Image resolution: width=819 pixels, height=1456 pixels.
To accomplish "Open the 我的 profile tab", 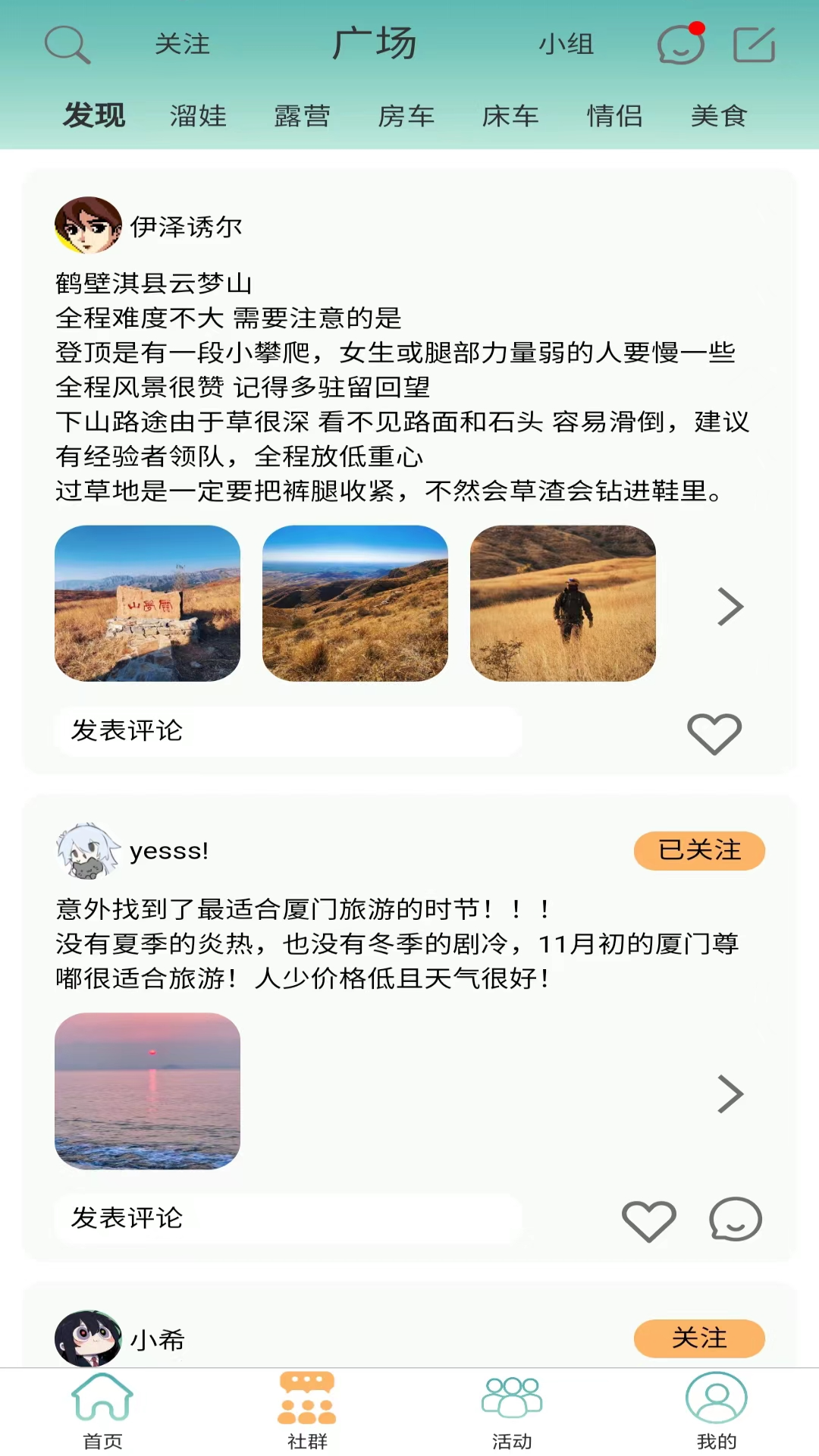I will [x=716, y=1410].
